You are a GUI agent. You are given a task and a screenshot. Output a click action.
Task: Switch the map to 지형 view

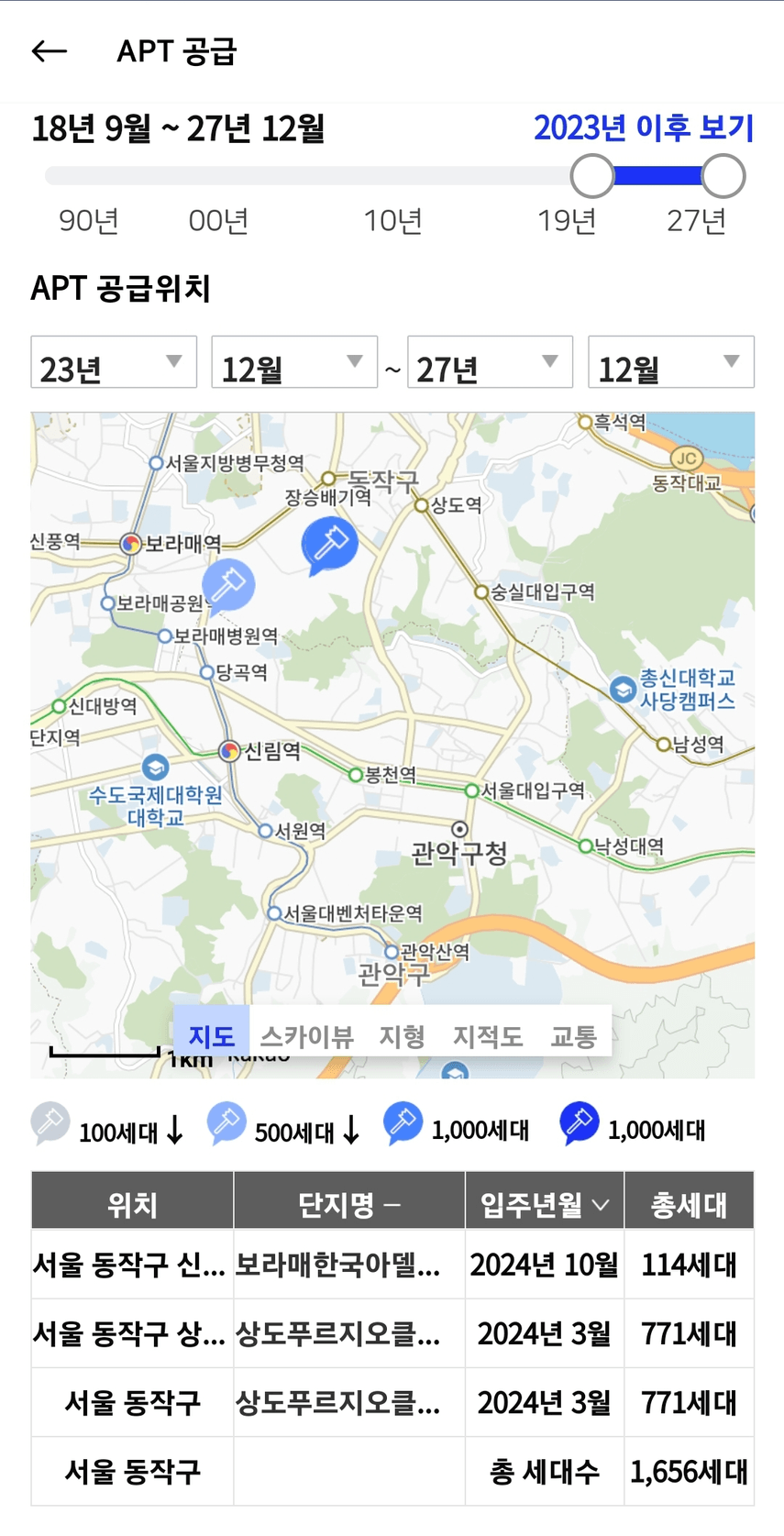402,1036
